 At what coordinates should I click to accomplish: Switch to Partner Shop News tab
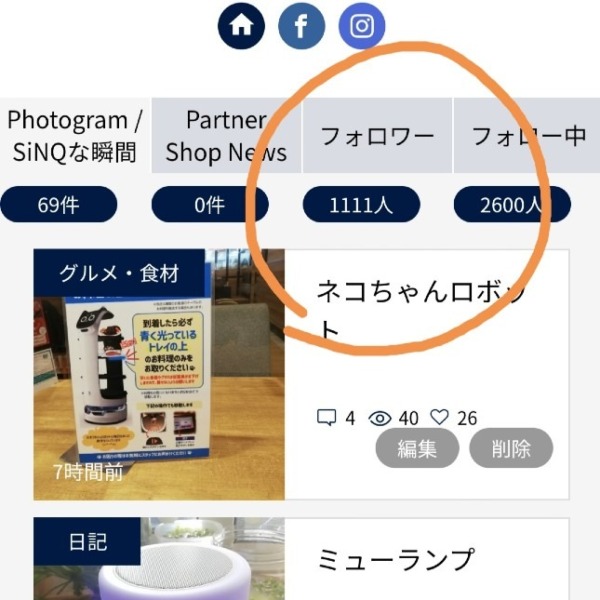coord(226,137)
